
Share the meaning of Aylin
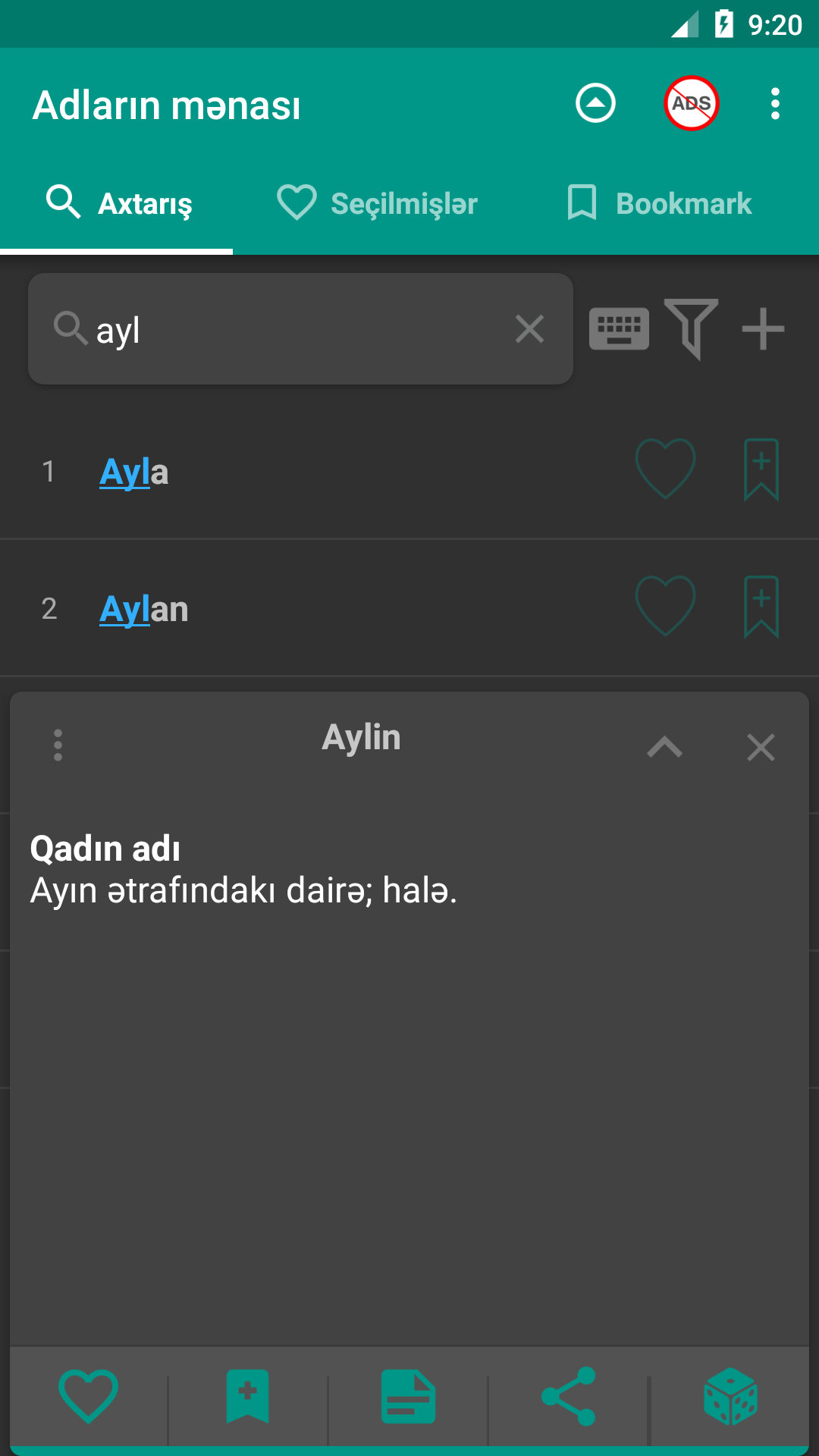click(x=569, y=1396)
